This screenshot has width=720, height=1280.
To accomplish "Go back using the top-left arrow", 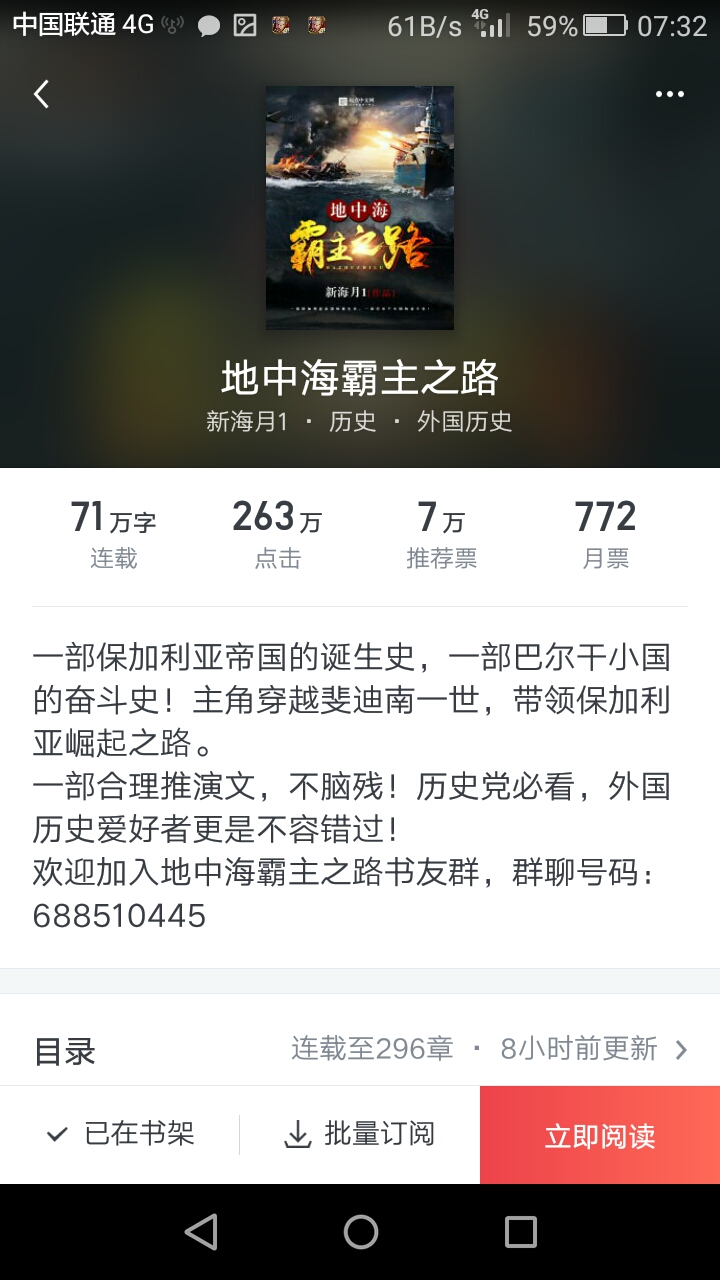I will tap(41, 95).
